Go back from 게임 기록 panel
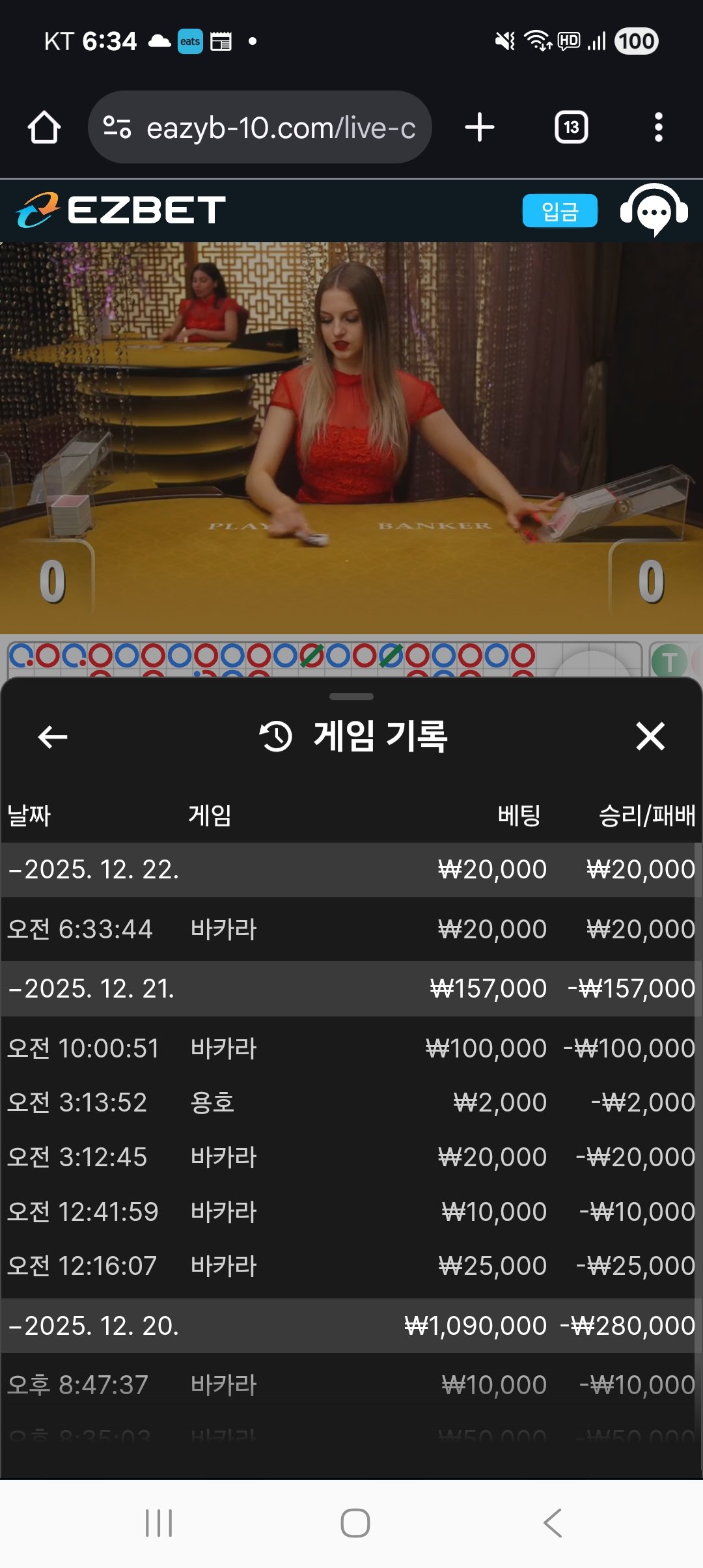This screenshot has width=703, height=1568. click(x=53, y=737)
